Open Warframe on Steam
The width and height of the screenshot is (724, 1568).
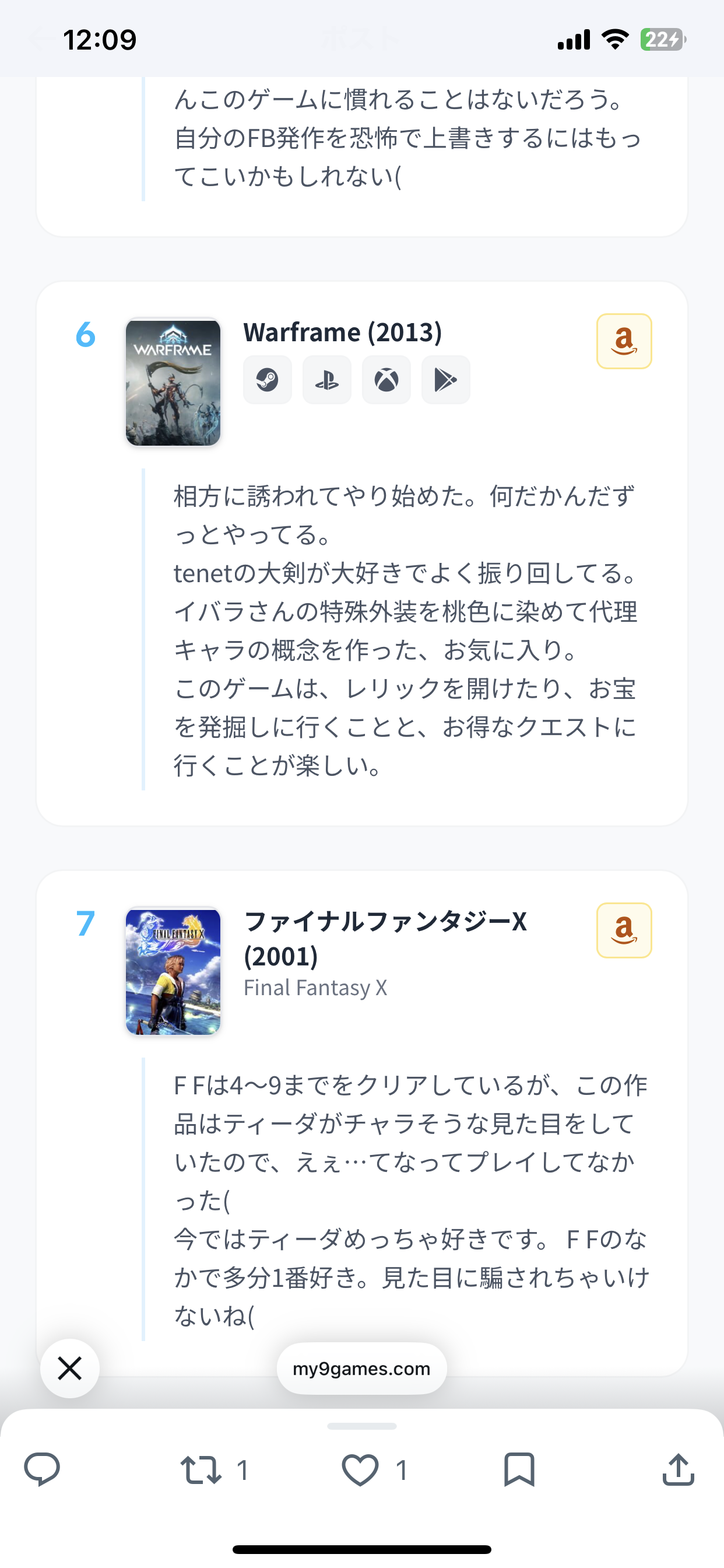tap(267, 380)
